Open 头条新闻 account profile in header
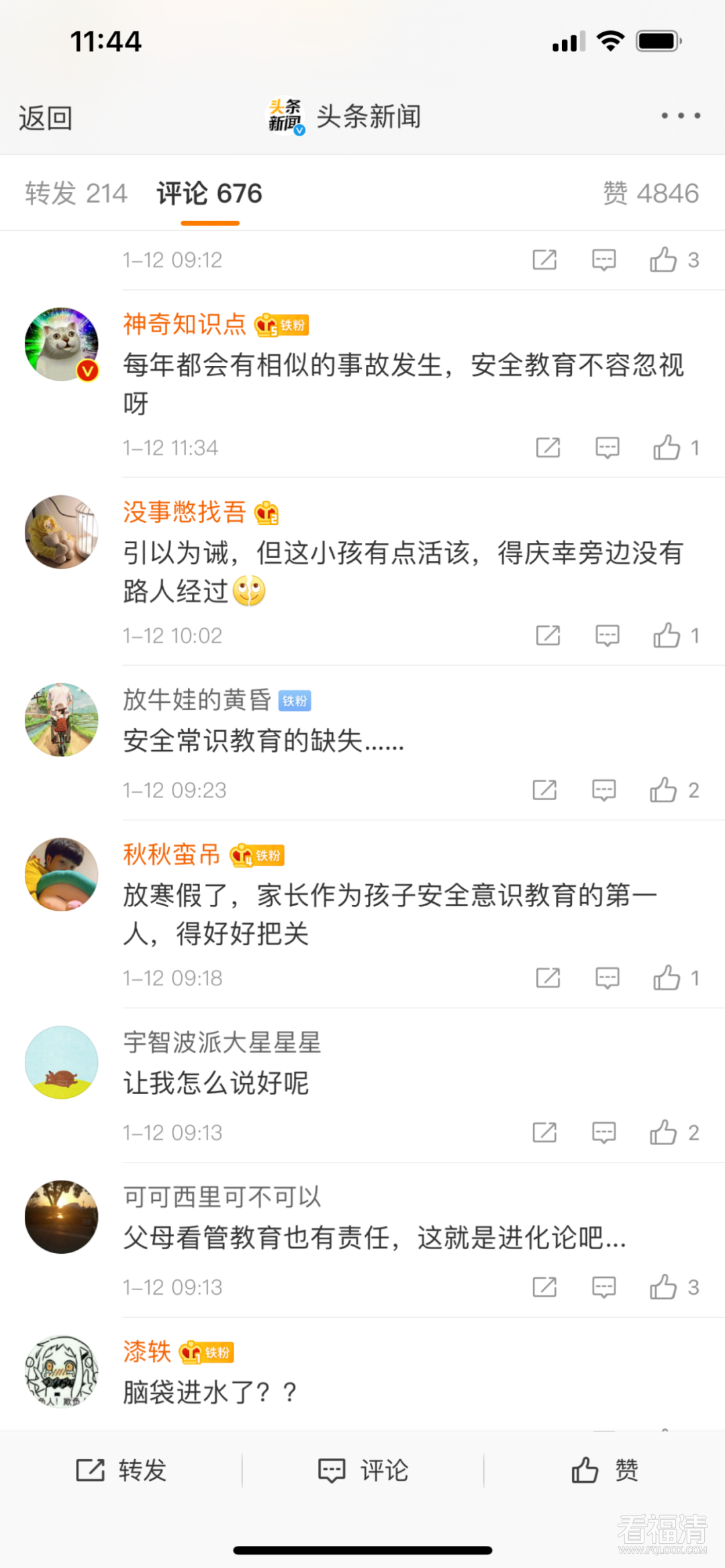 pos(345,117)
